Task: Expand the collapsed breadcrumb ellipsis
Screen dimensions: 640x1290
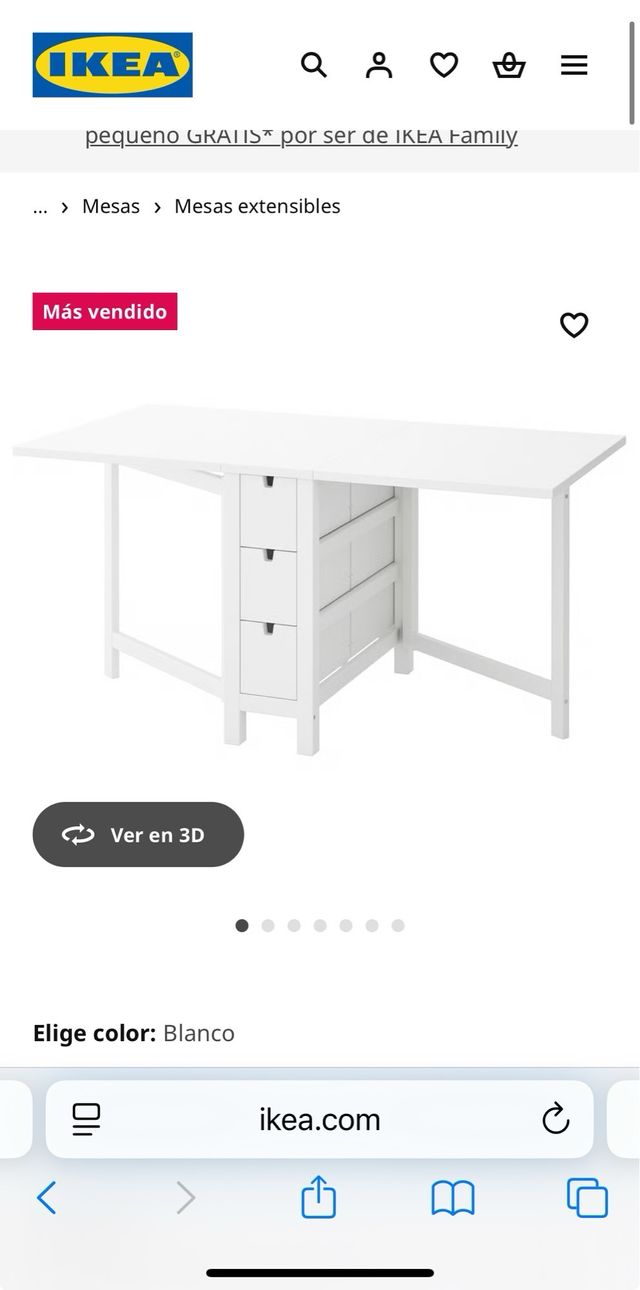Action: (x=40, y=207)
